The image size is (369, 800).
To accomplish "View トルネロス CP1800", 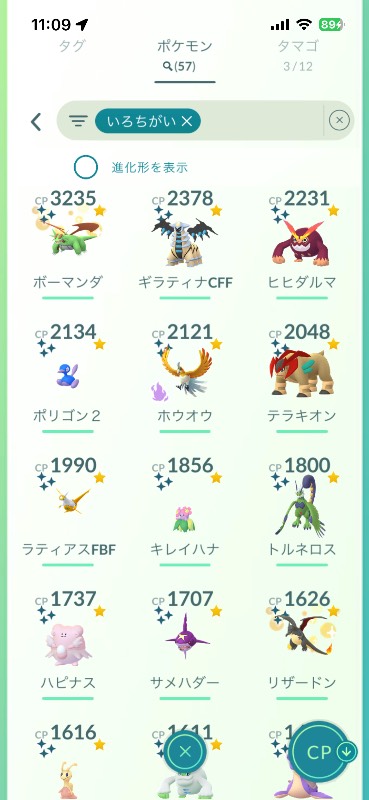I will [302, 511].
